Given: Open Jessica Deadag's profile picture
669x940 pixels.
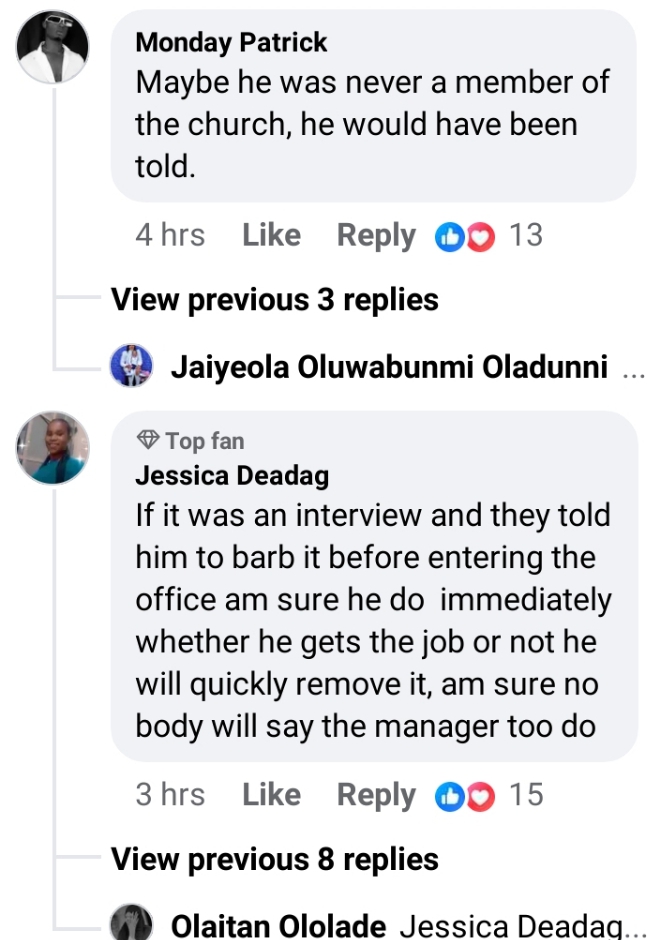Looking at the screenshot, I should click(x=53, y=448).
